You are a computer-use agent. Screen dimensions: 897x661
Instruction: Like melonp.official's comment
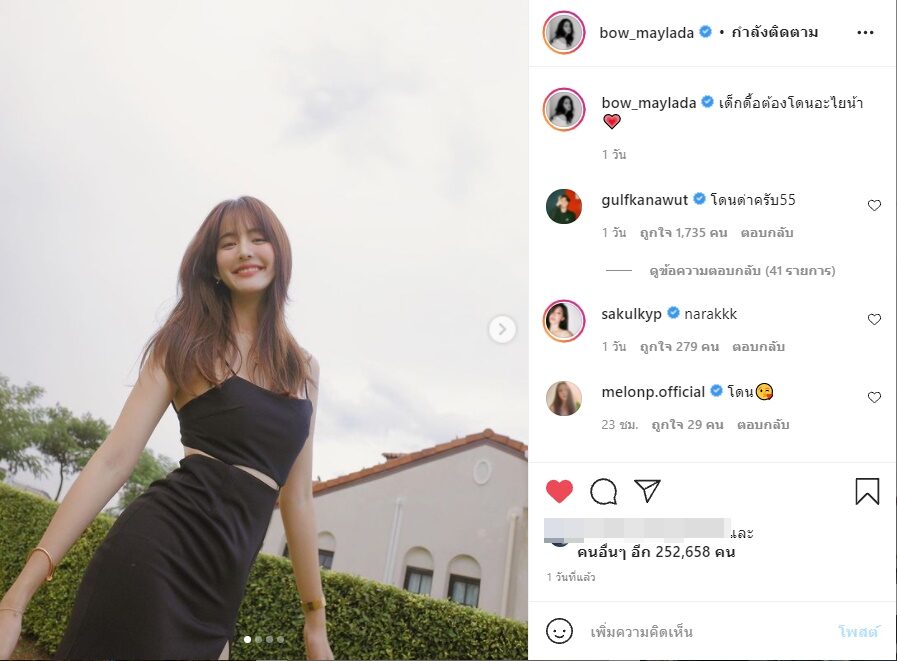click(x=874, y=397)
